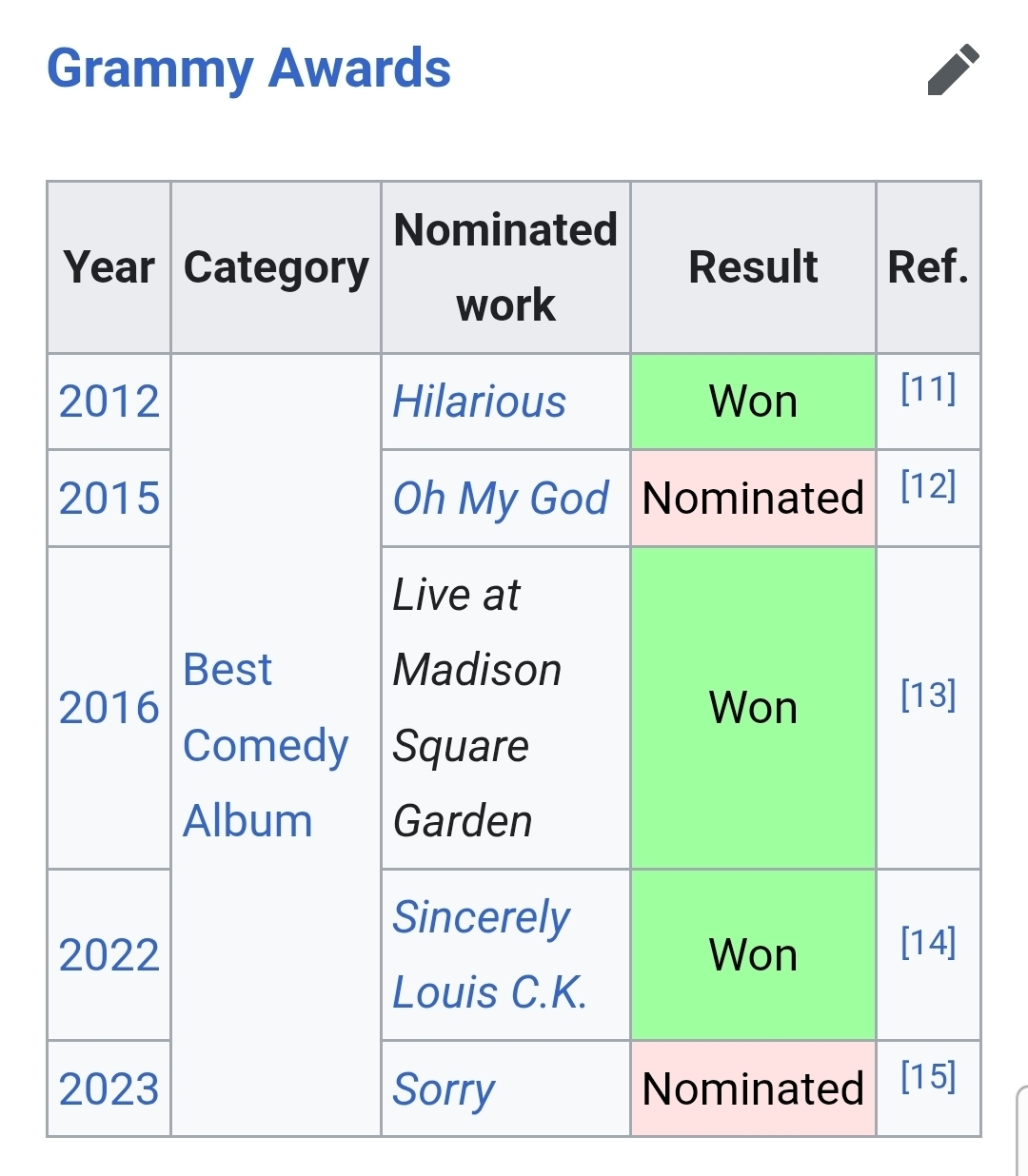The height and width of the screenshot is (1176, 1028).
Task: Jump to reference [11]
Action: click(x=928, y=389)
